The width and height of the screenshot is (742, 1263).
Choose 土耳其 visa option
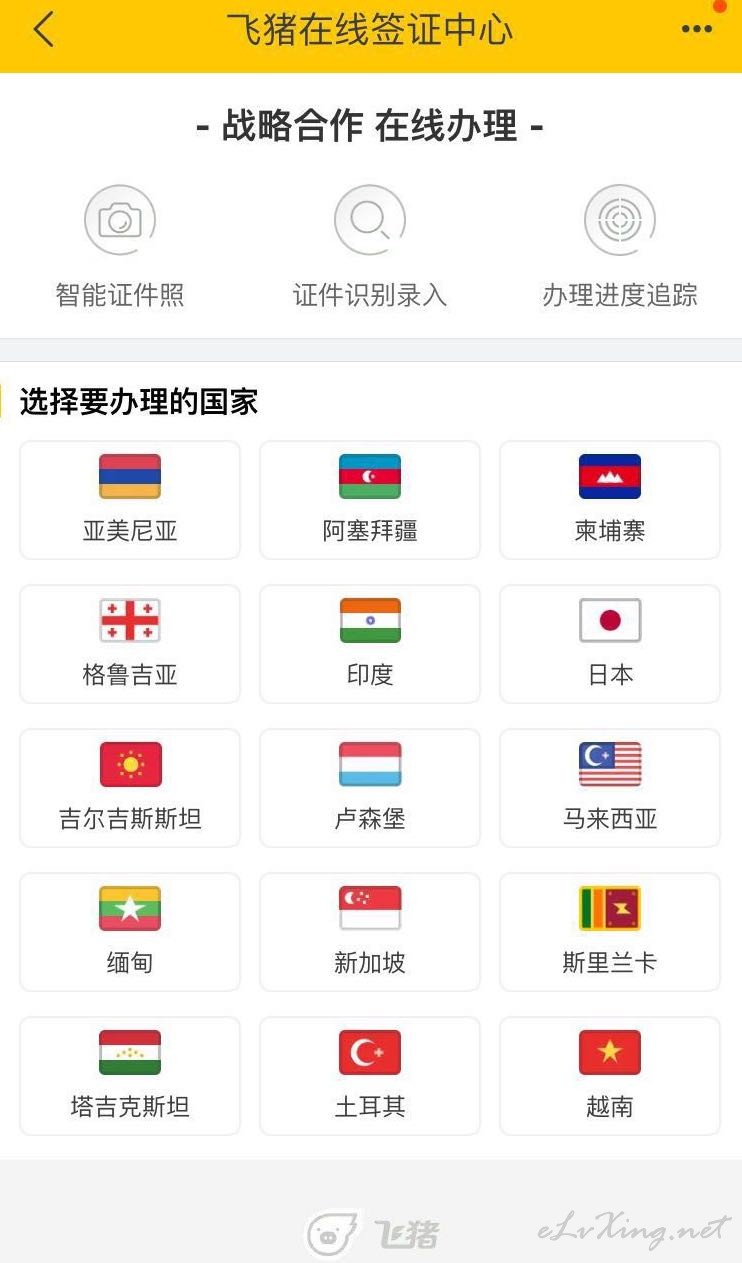click(370, 1076)
